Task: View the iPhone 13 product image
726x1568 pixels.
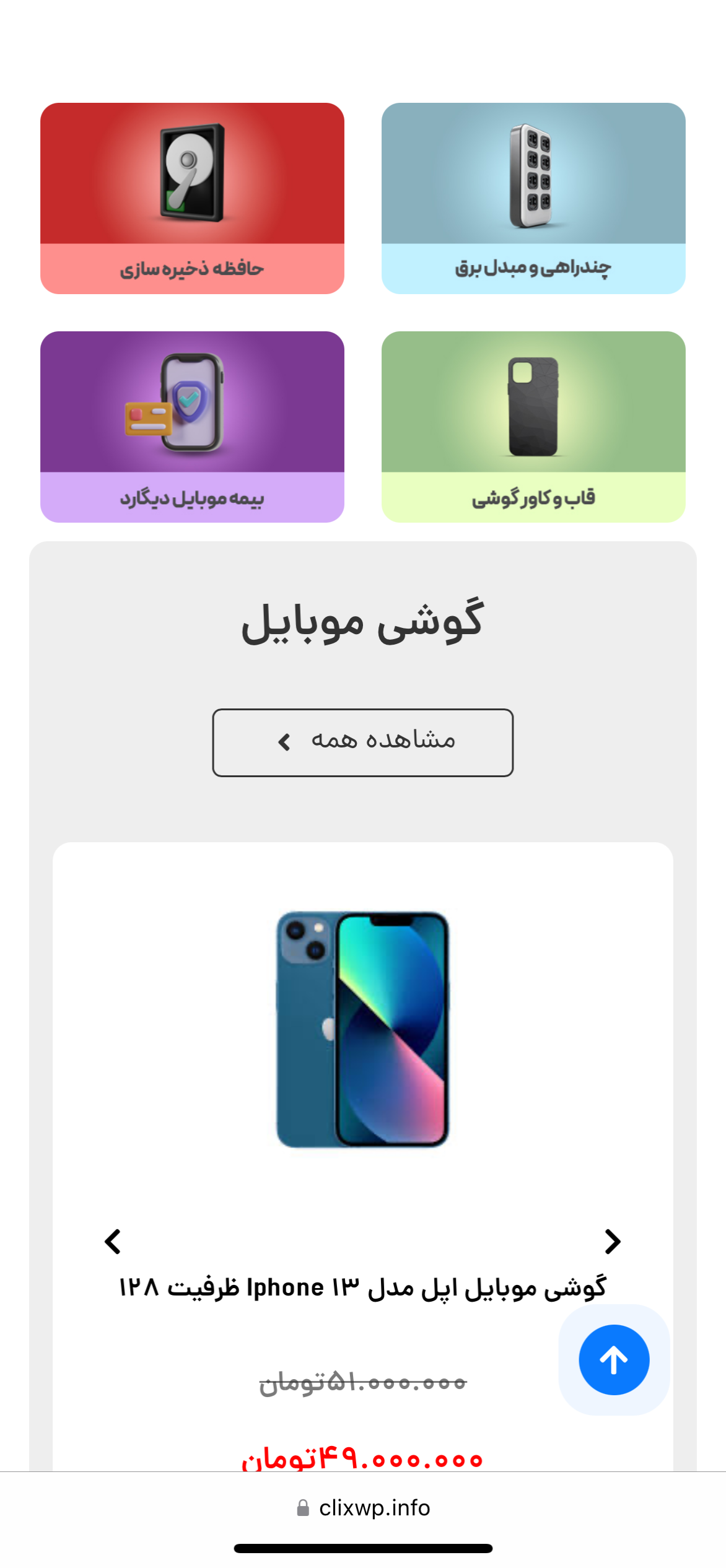Action: click(x=363, y=1029)
